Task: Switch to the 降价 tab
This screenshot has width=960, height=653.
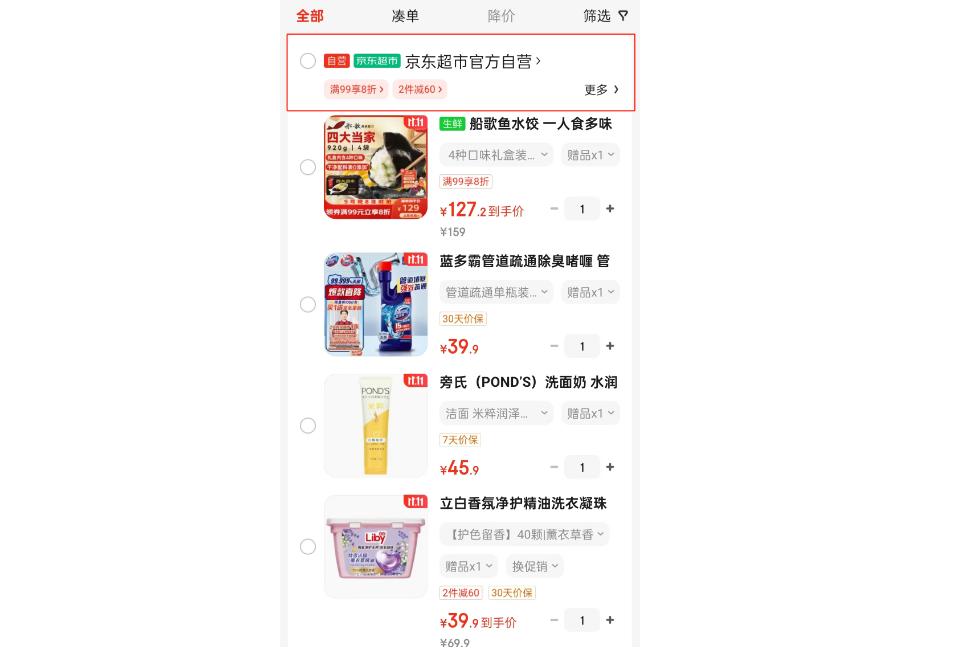Action: click(x=501, y=16)
